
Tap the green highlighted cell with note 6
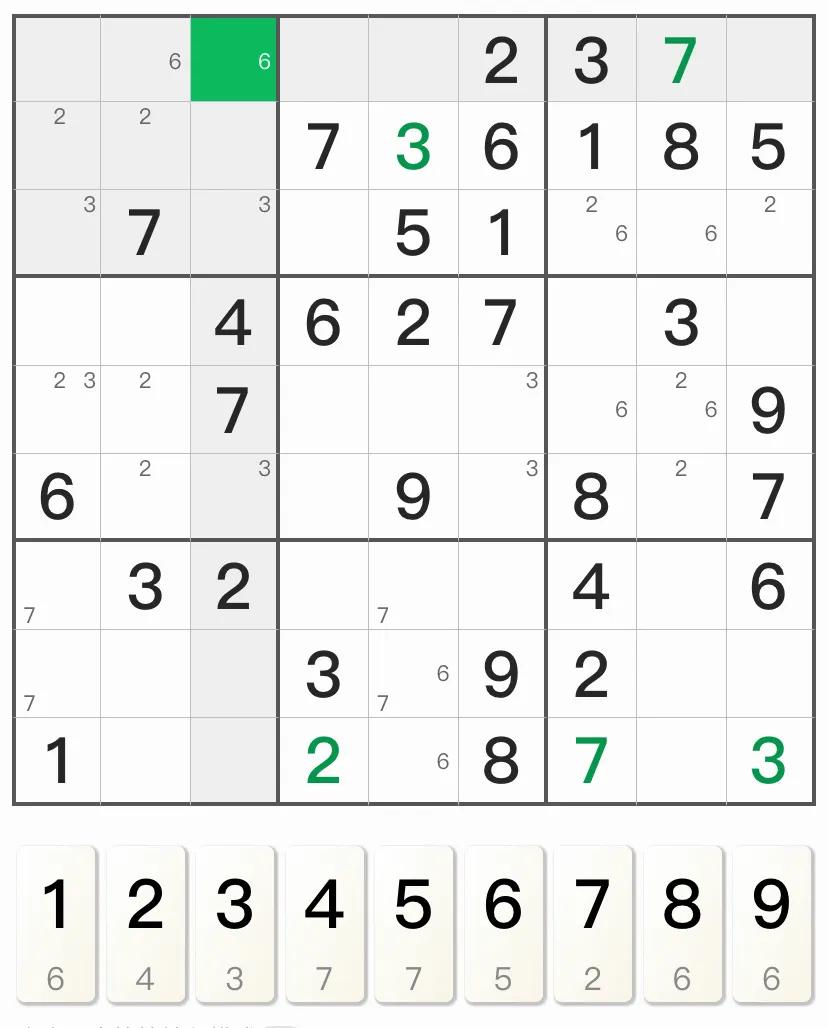click(x=234, y=60)
